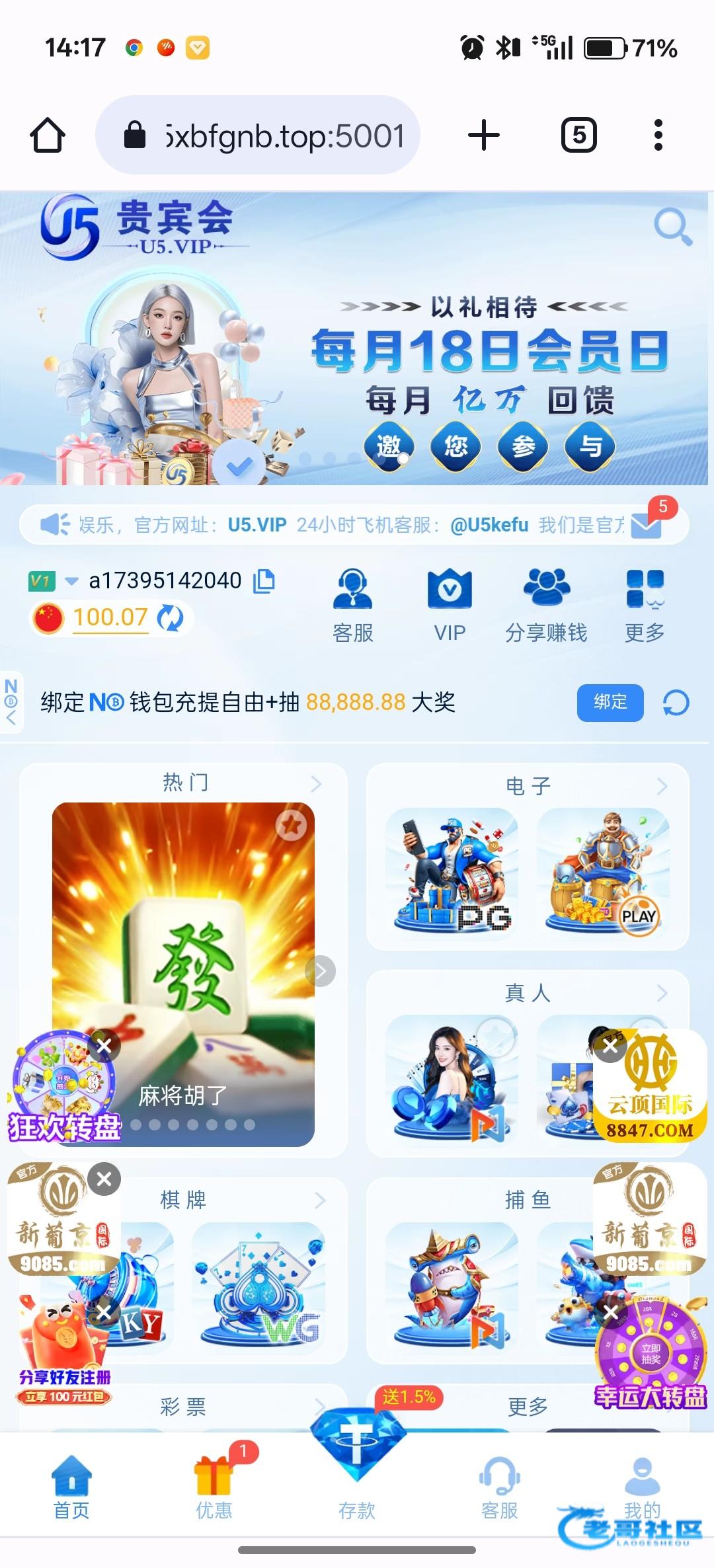
Task: Expand the 电子 category arrow
Action: point(662,786)
